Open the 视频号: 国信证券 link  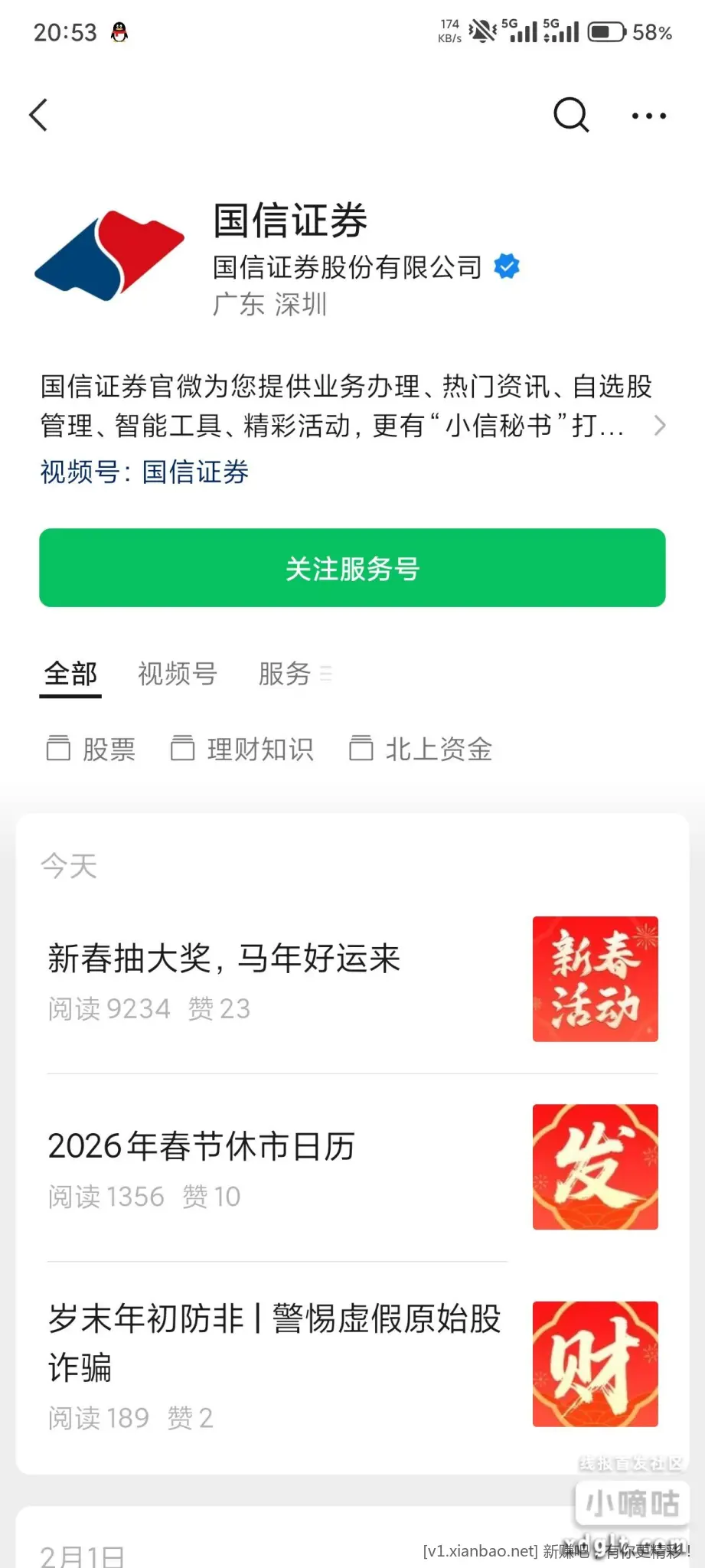point(145,472)
